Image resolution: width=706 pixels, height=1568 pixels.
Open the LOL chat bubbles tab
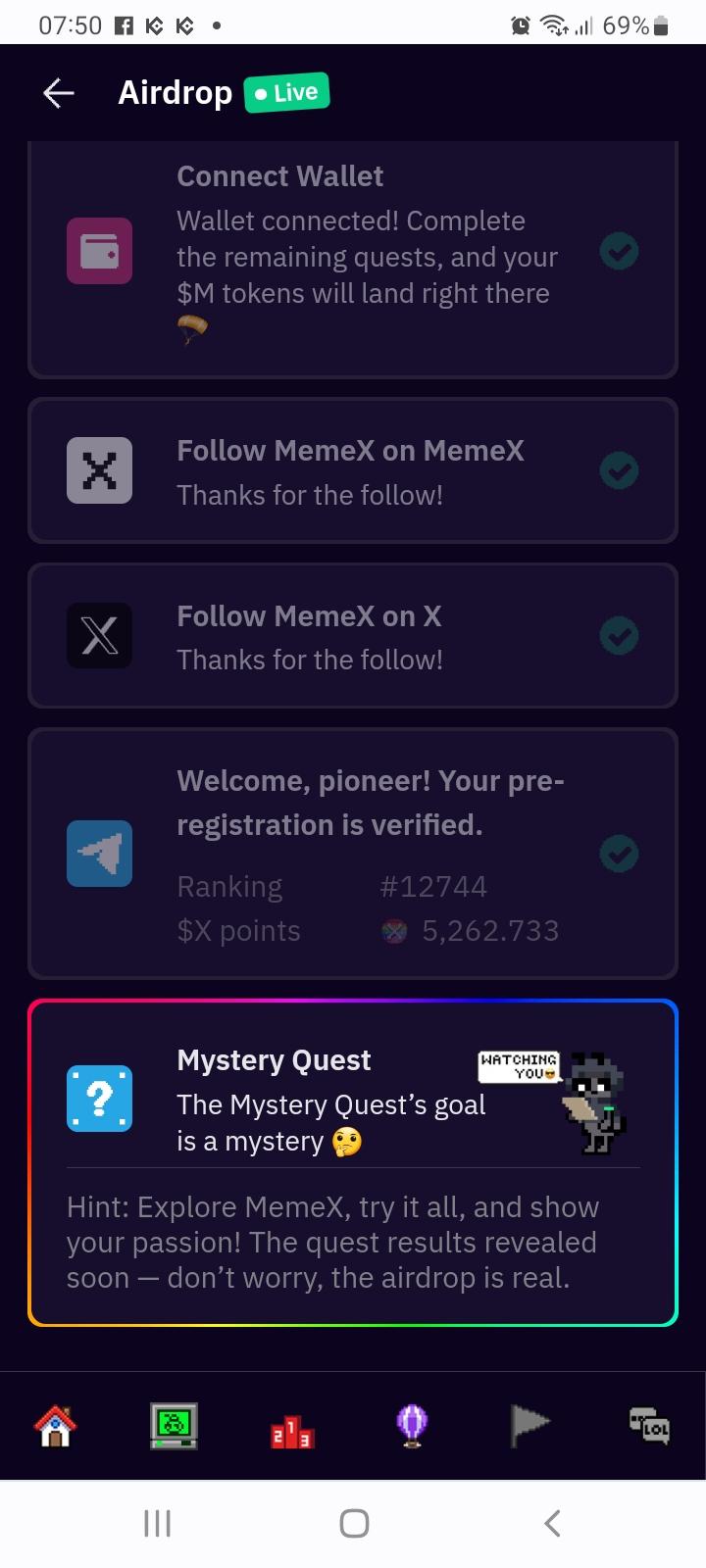(x=649, y=1425)
